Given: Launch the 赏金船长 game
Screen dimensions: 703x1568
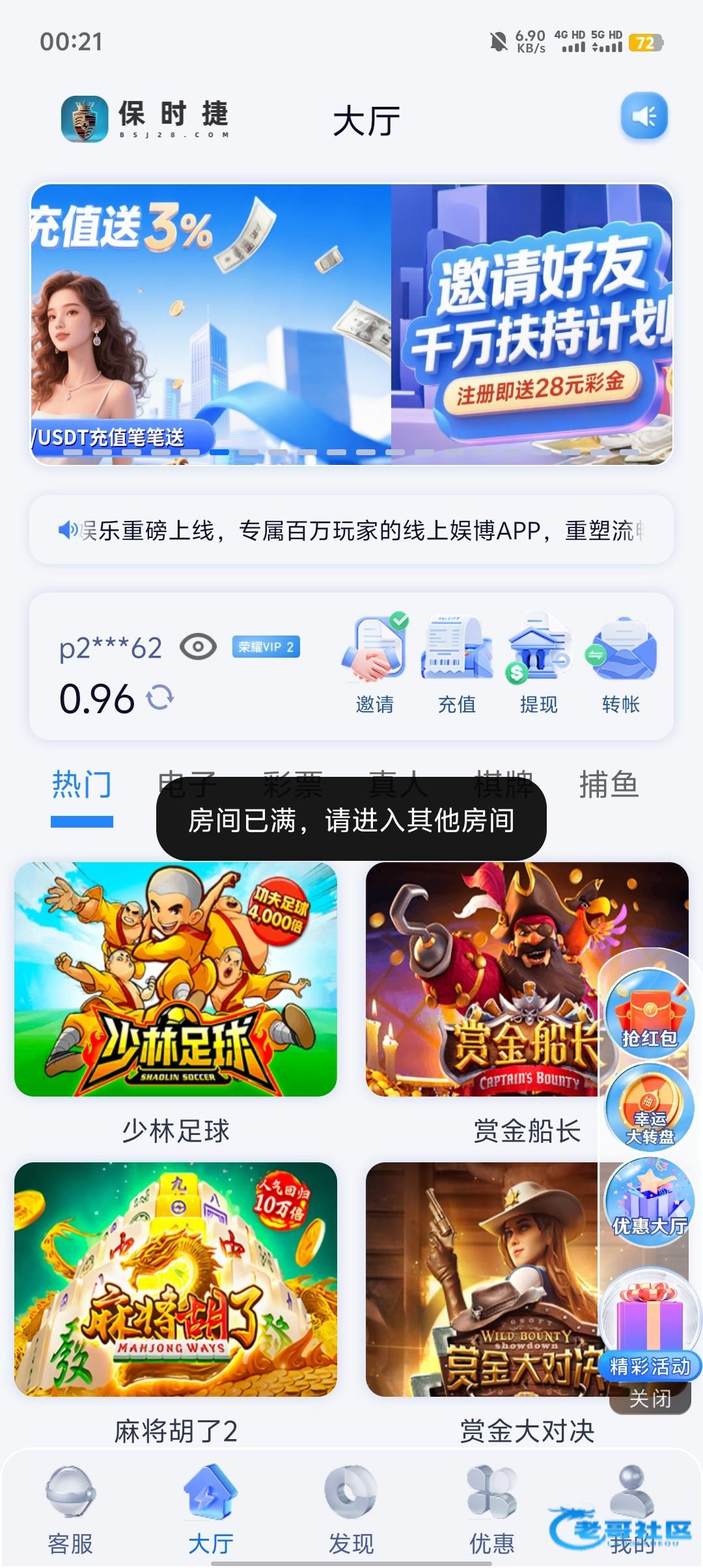Looking at the screenshot, I should 482,979.
